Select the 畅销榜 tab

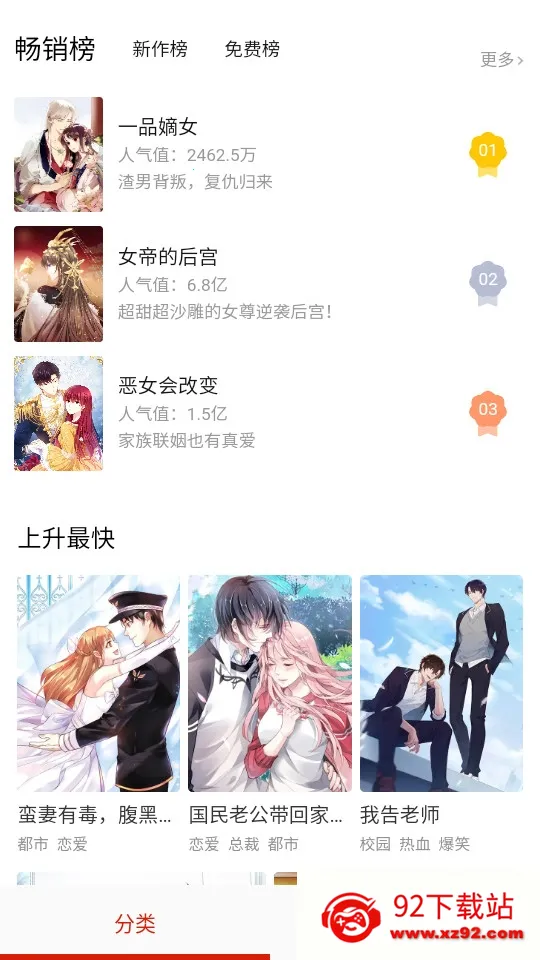click(x=55, y=49)
